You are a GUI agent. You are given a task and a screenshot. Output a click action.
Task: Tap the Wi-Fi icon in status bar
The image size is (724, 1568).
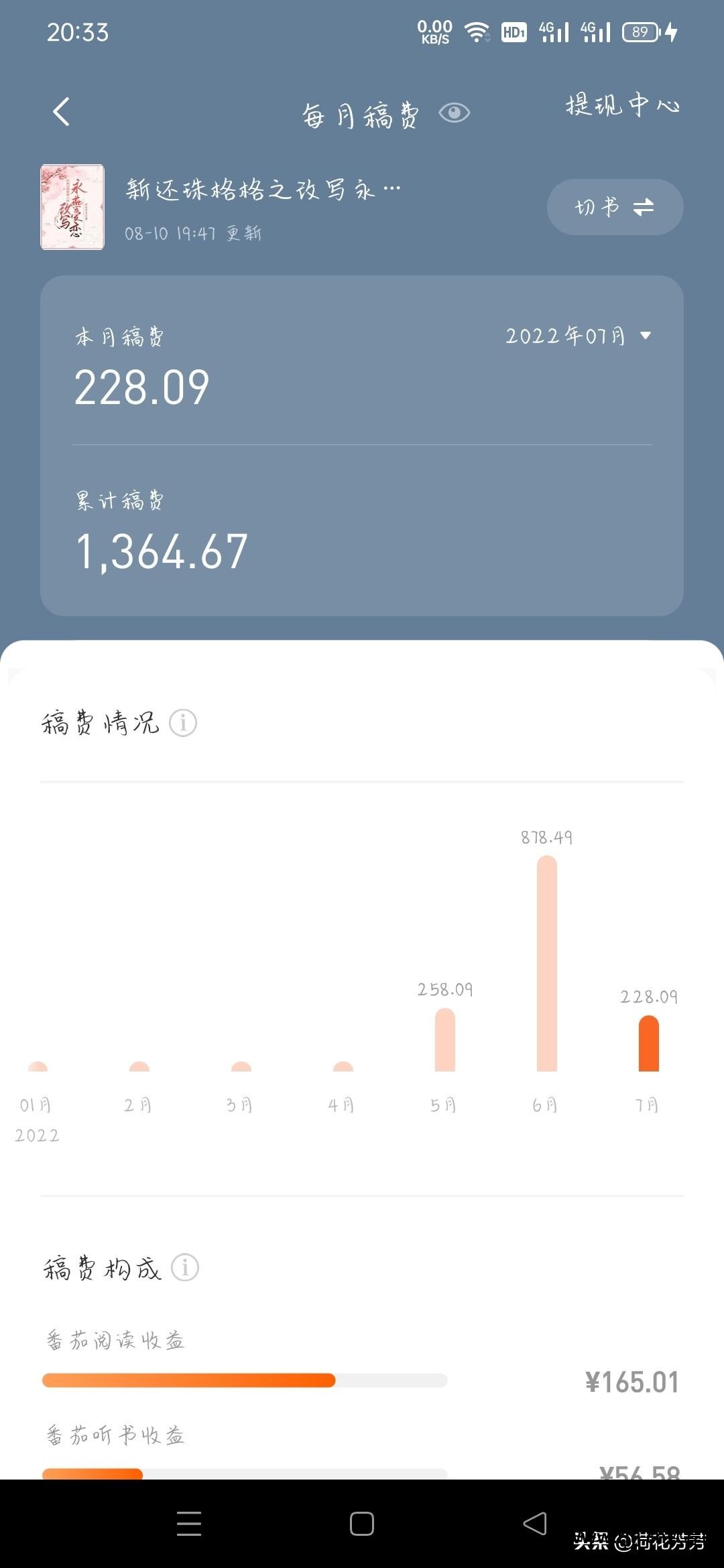(x=477, y=30)
